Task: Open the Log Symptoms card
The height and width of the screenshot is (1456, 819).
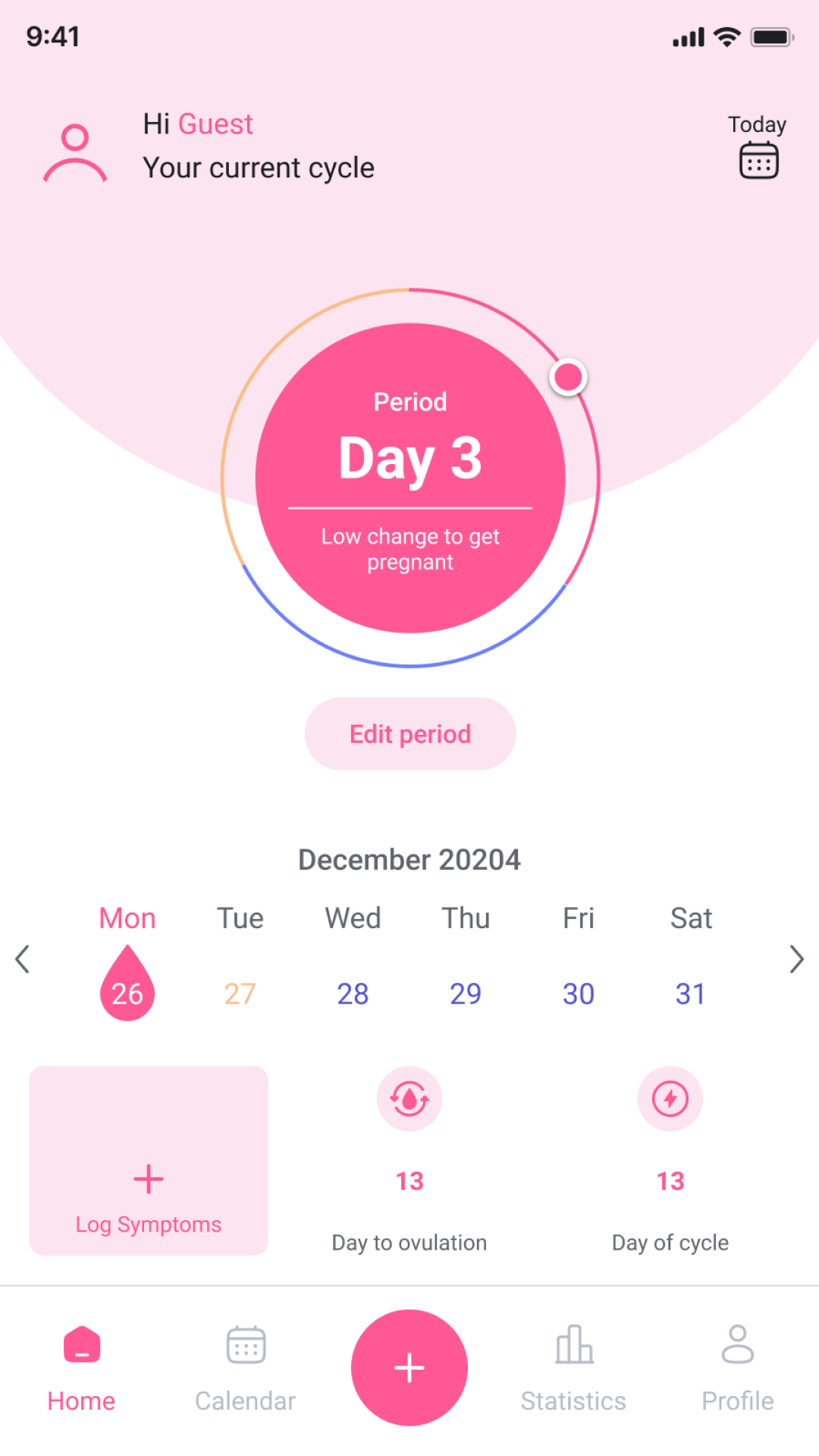Action: (x=148, y=1162)
